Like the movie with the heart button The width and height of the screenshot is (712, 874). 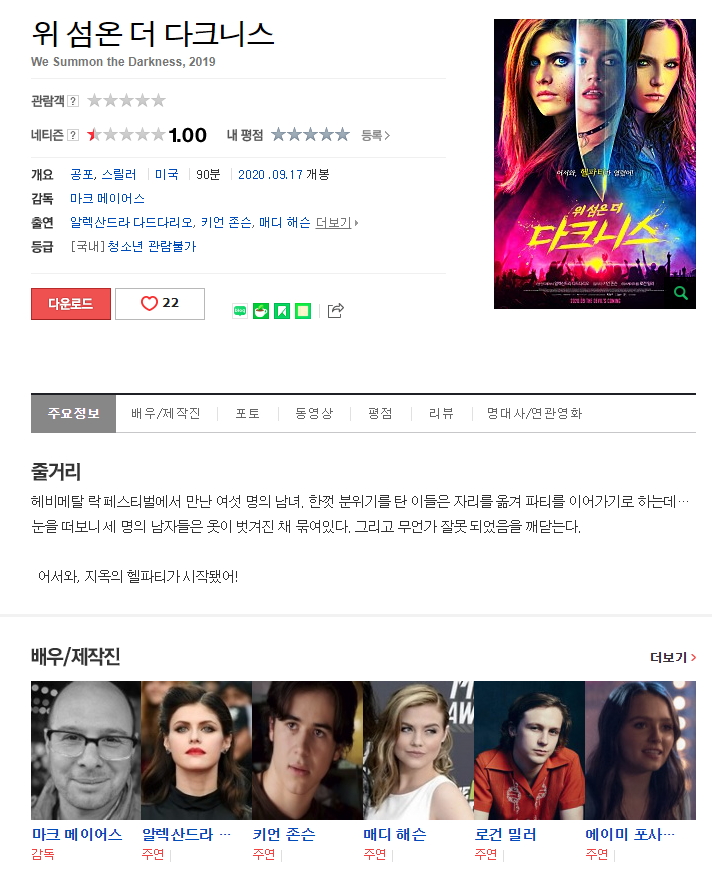tap(160, 303)
